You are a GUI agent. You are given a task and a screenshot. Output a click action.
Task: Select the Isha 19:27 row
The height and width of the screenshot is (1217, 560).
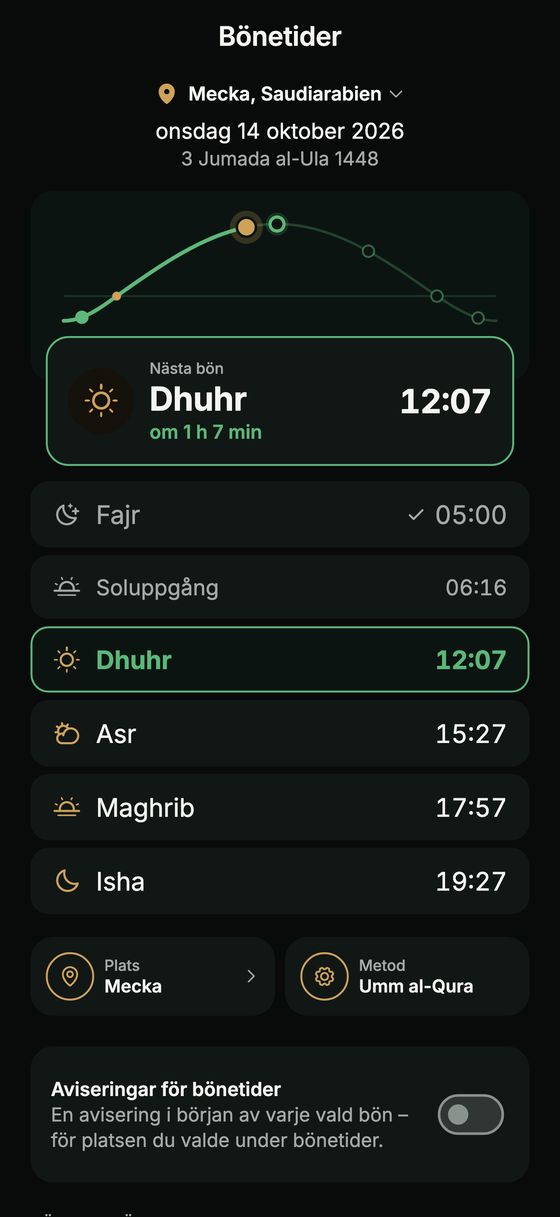[x=280, y=881]
